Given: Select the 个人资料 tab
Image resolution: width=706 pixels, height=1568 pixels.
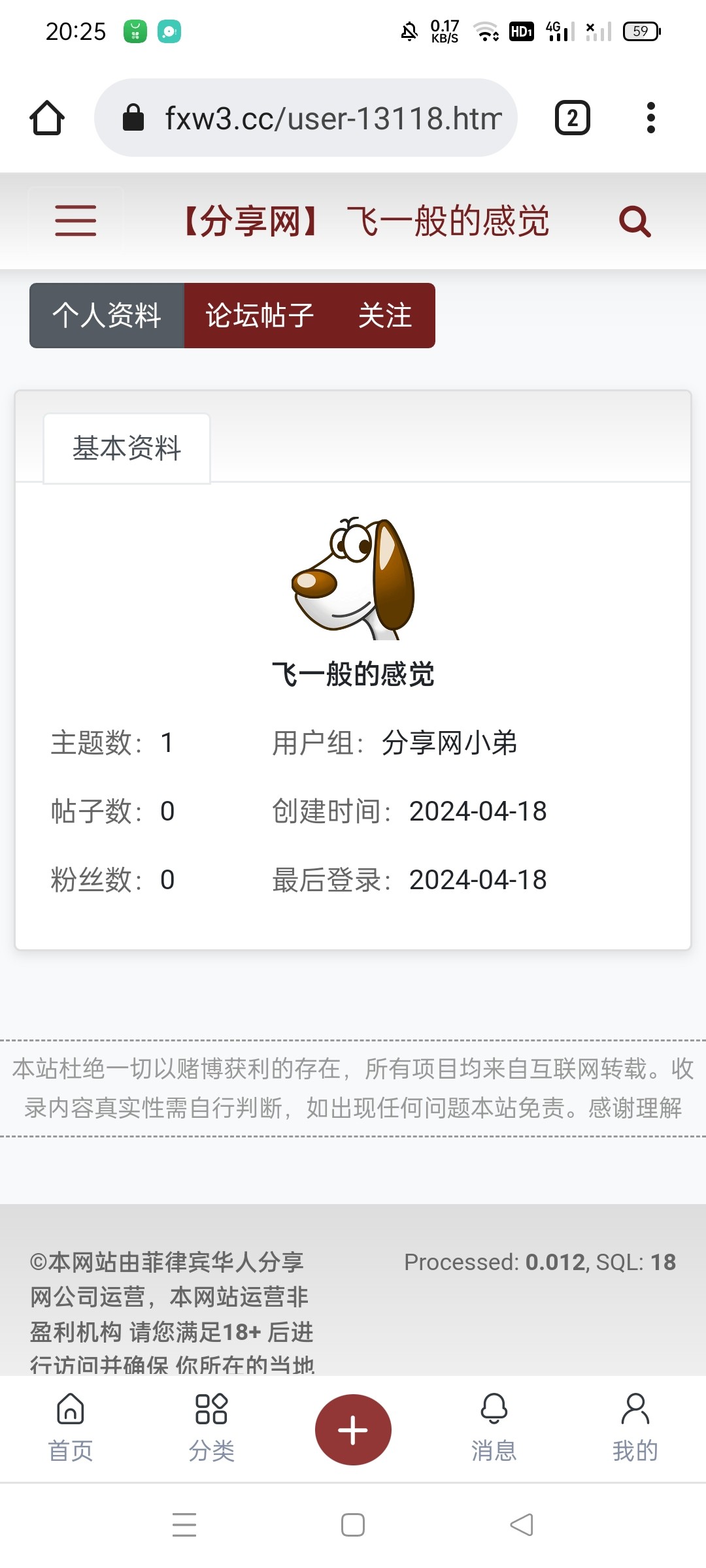Looking at the screenshot, I should (107, 316).
